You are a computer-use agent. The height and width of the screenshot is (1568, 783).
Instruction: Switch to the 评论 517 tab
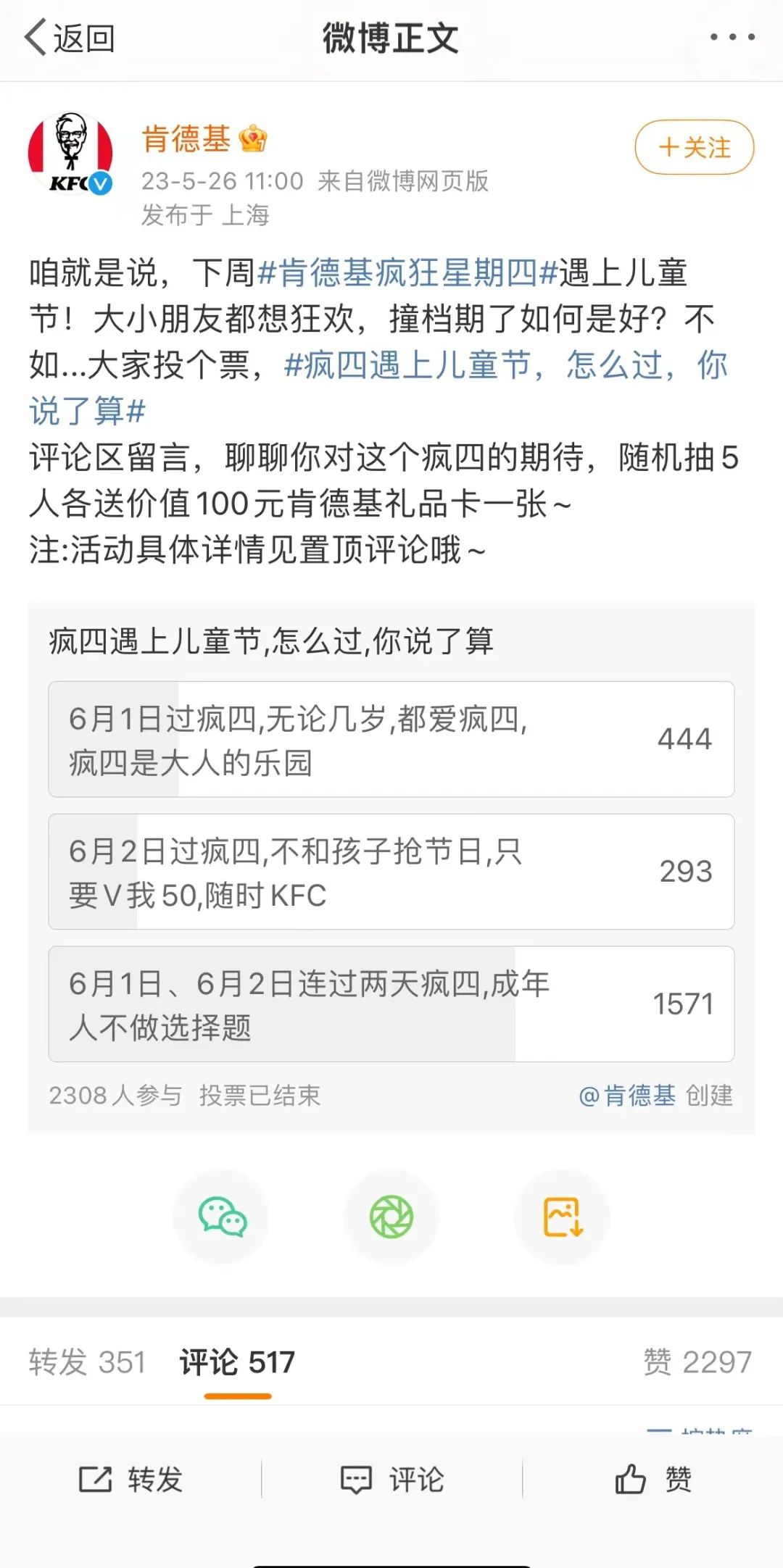click(x=237, y=1362)
